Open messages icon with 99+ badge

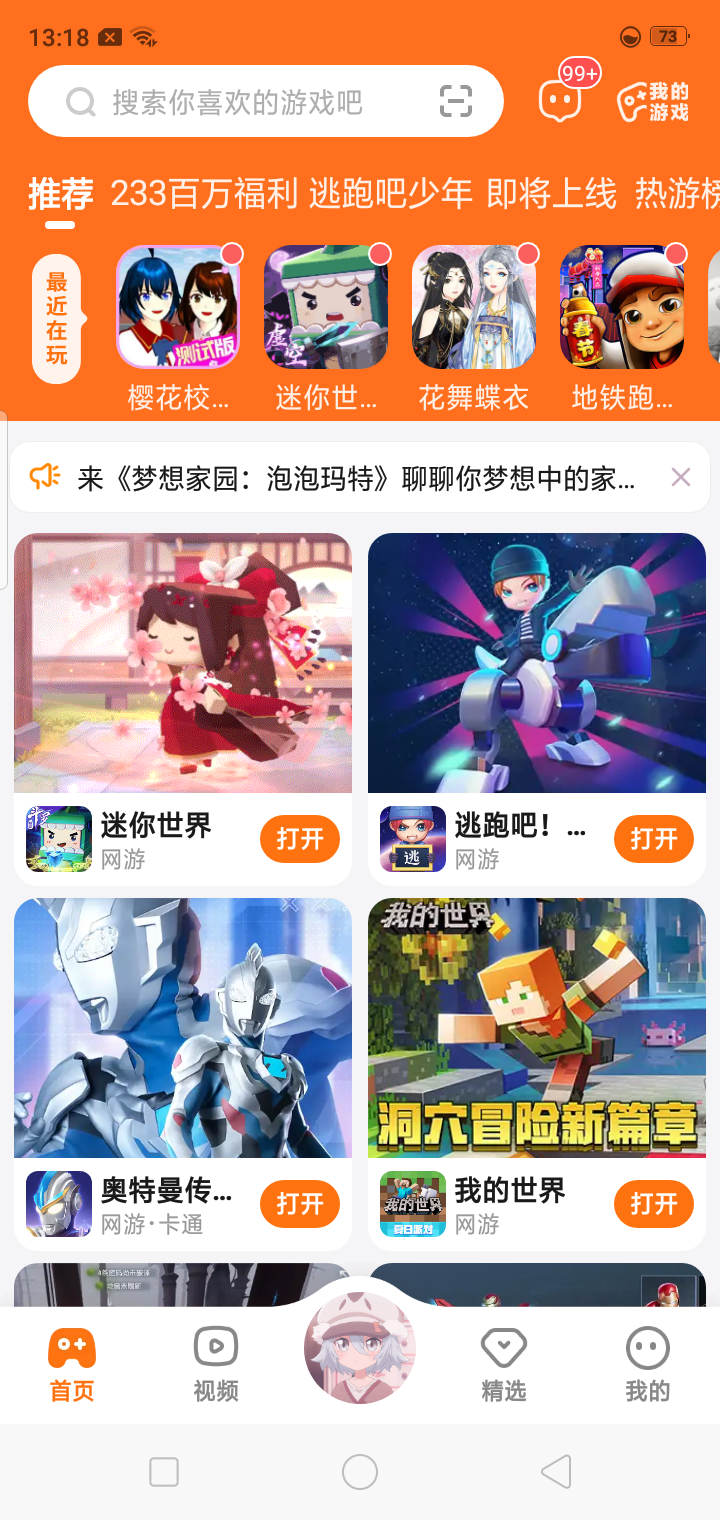pos(560,100)
